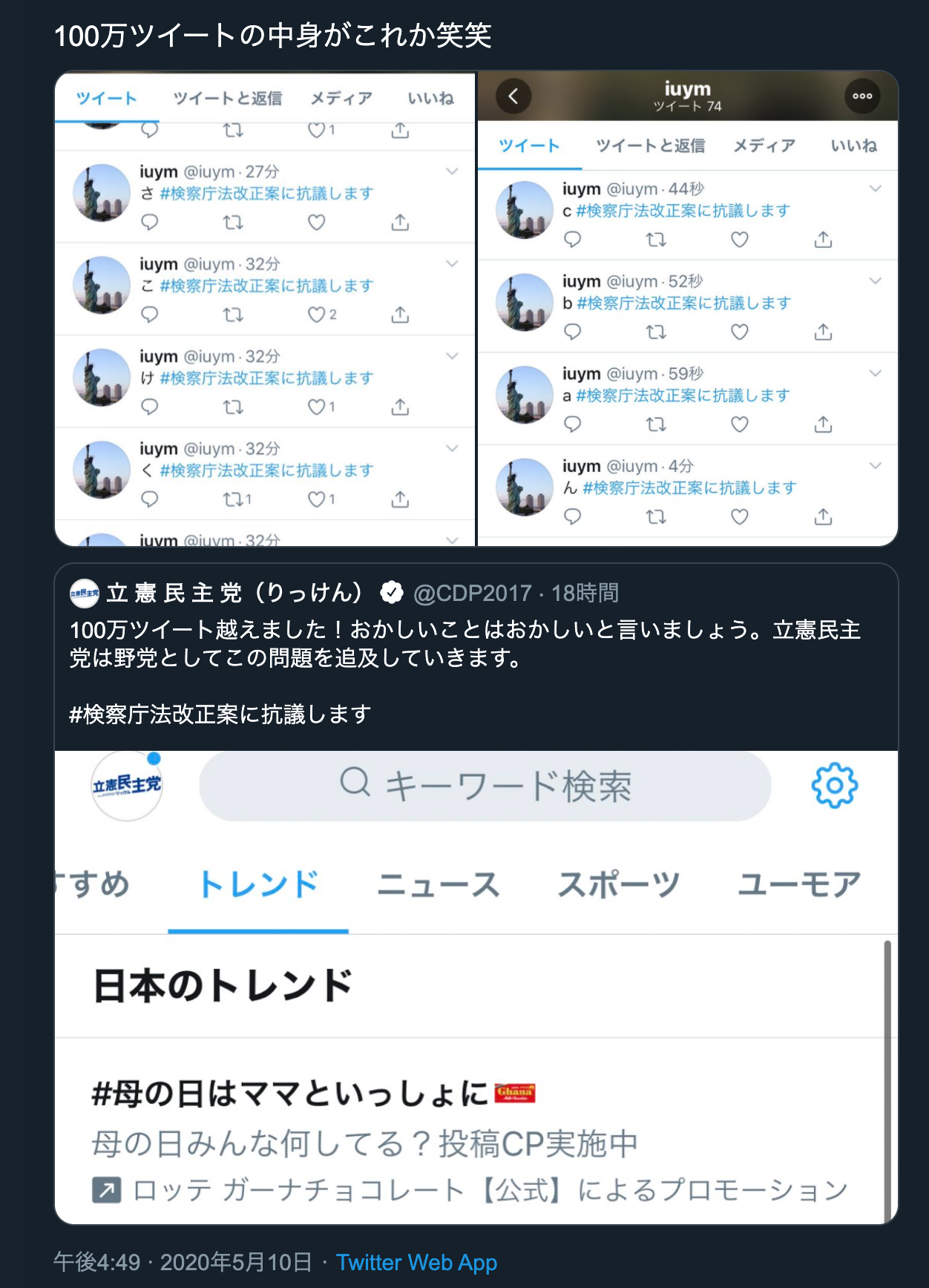Click the verified badge next to 立憲民主党
The width and height of the screenshot is (929, 1288).
(x=391, y=592)
